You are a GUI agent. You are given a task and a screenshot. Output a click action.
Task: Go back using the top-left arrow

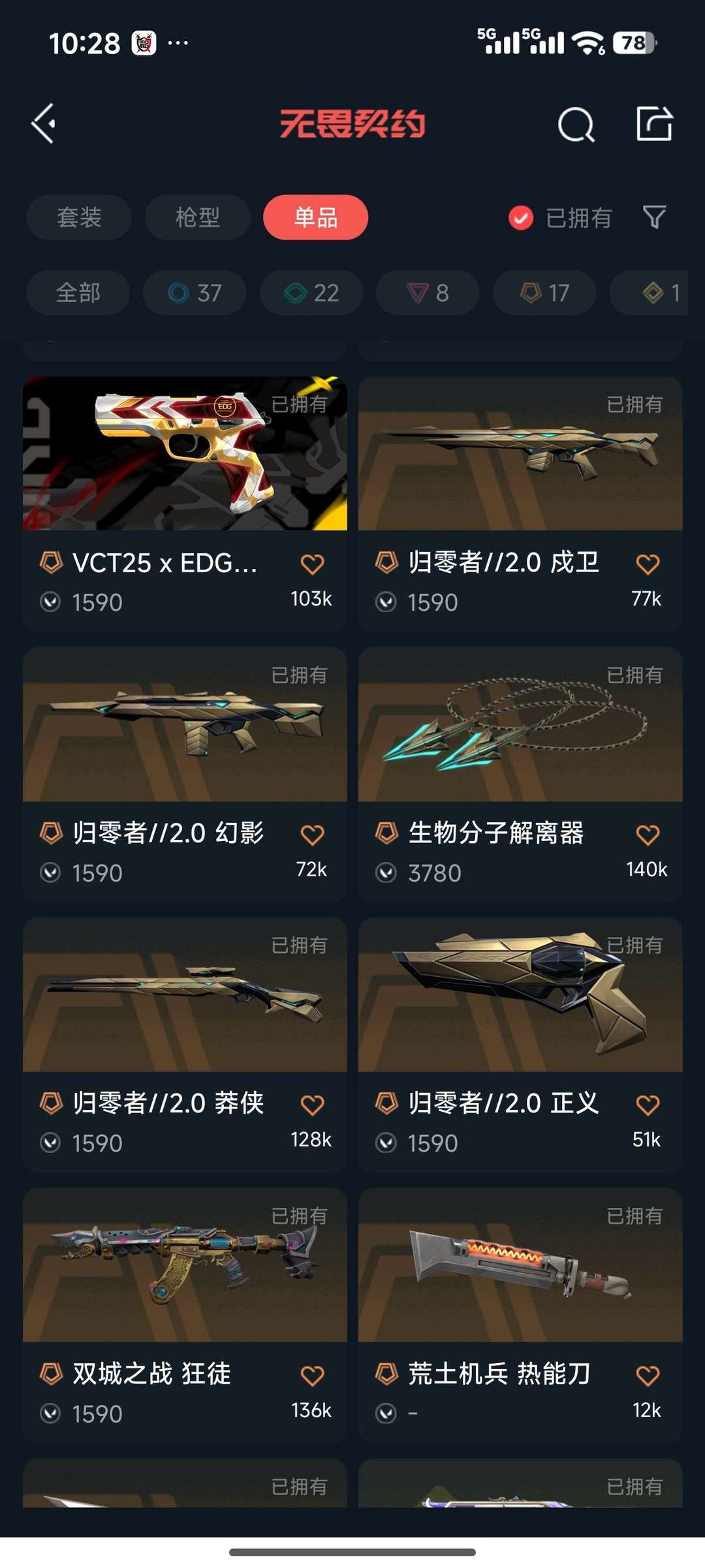pyautogui.click(x=44, y=124)
